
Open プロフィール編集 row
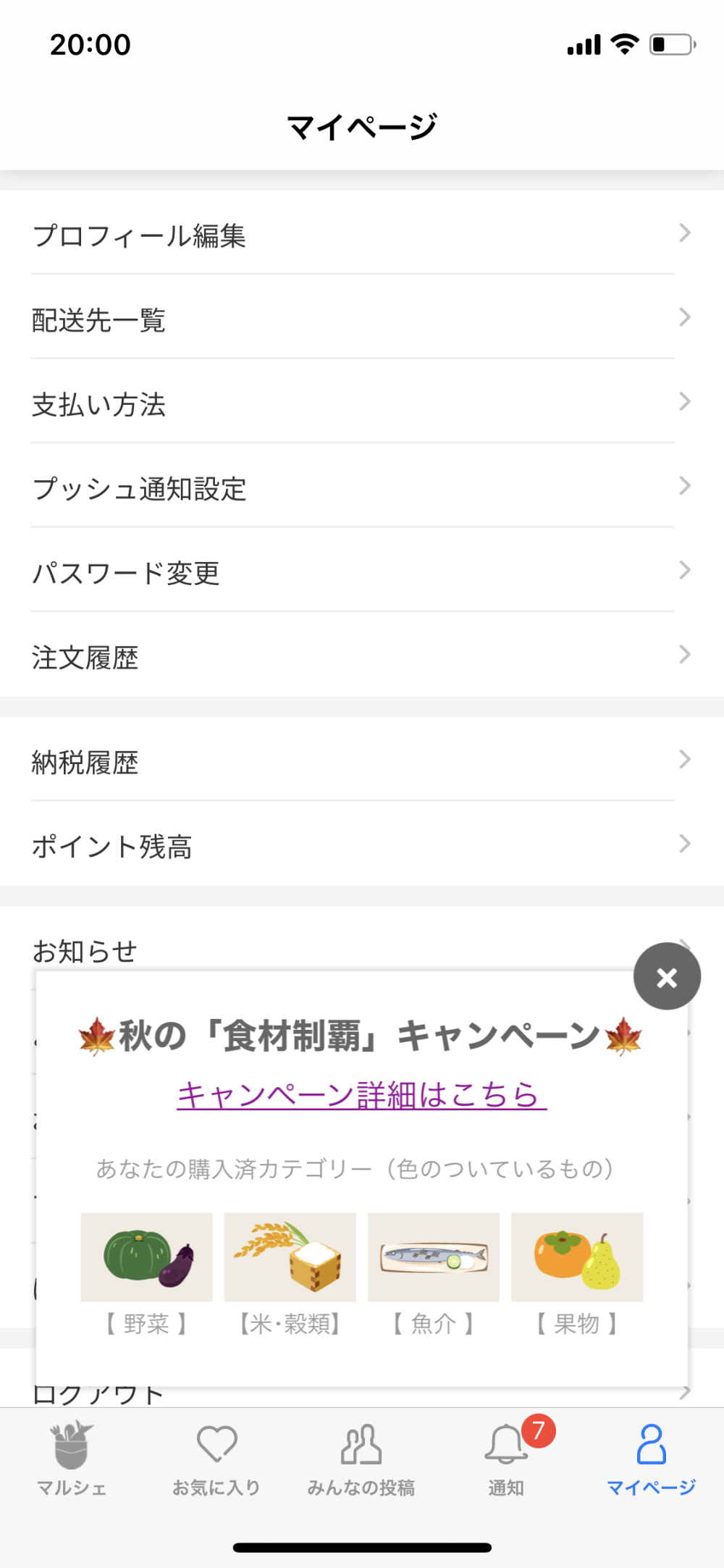362,233
